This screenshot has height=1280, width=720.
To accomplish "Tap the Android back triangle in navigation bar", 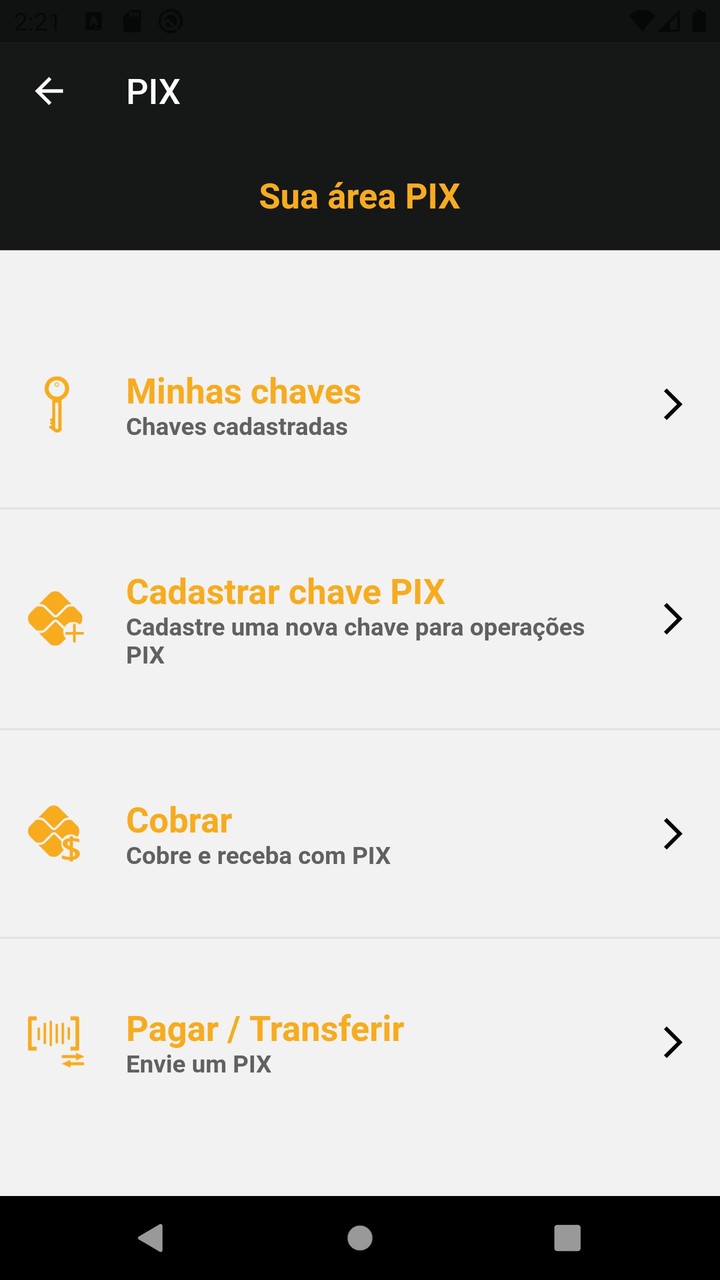I will click(x=152, y=1237).
